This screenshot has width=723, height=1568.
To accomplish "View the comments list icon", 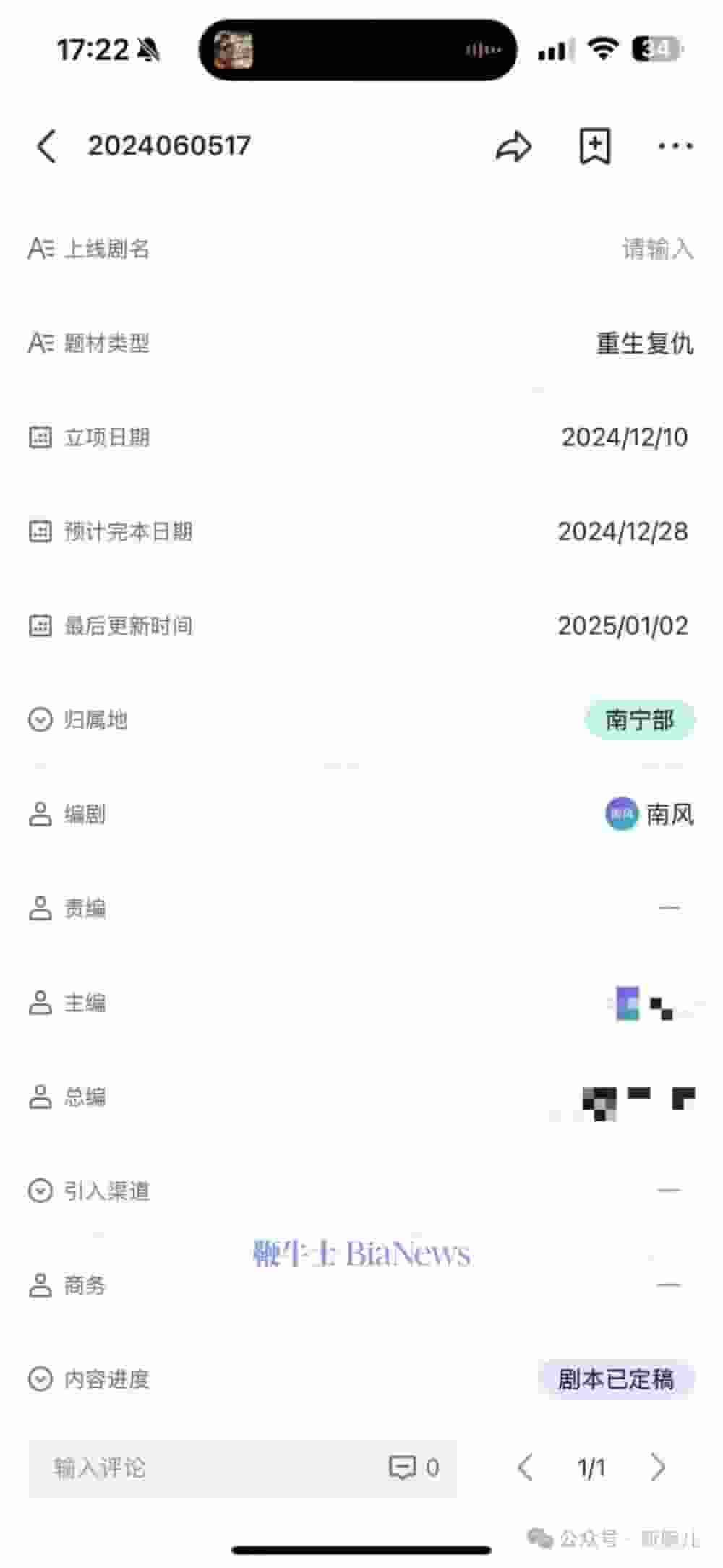I will point(403,1468).
